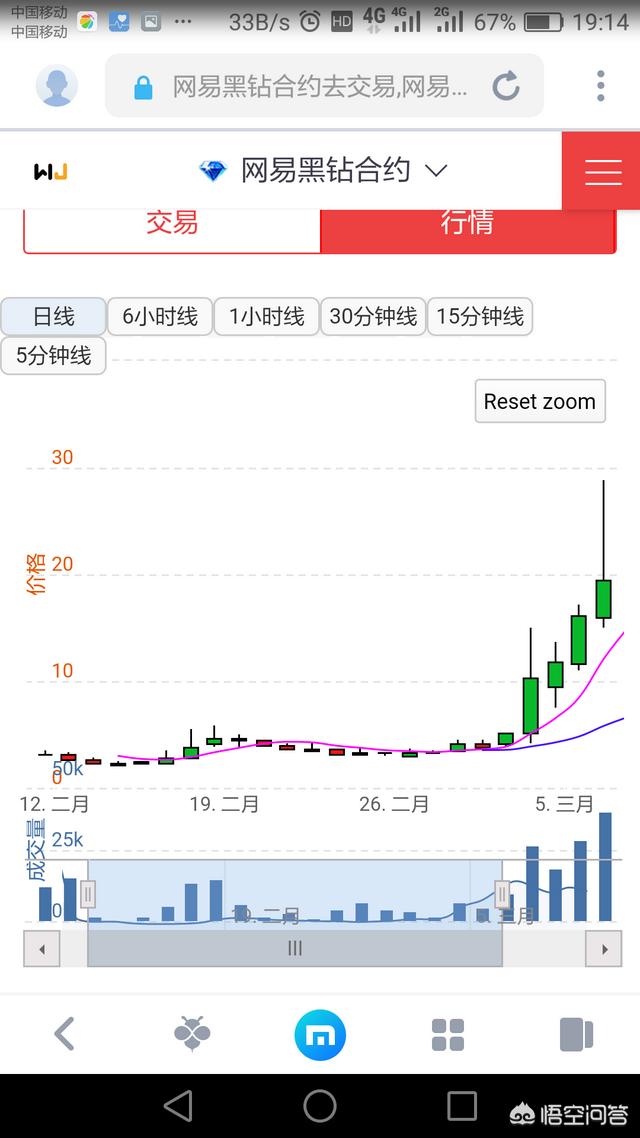Show the 30分钟线 chart

[373, 317]
